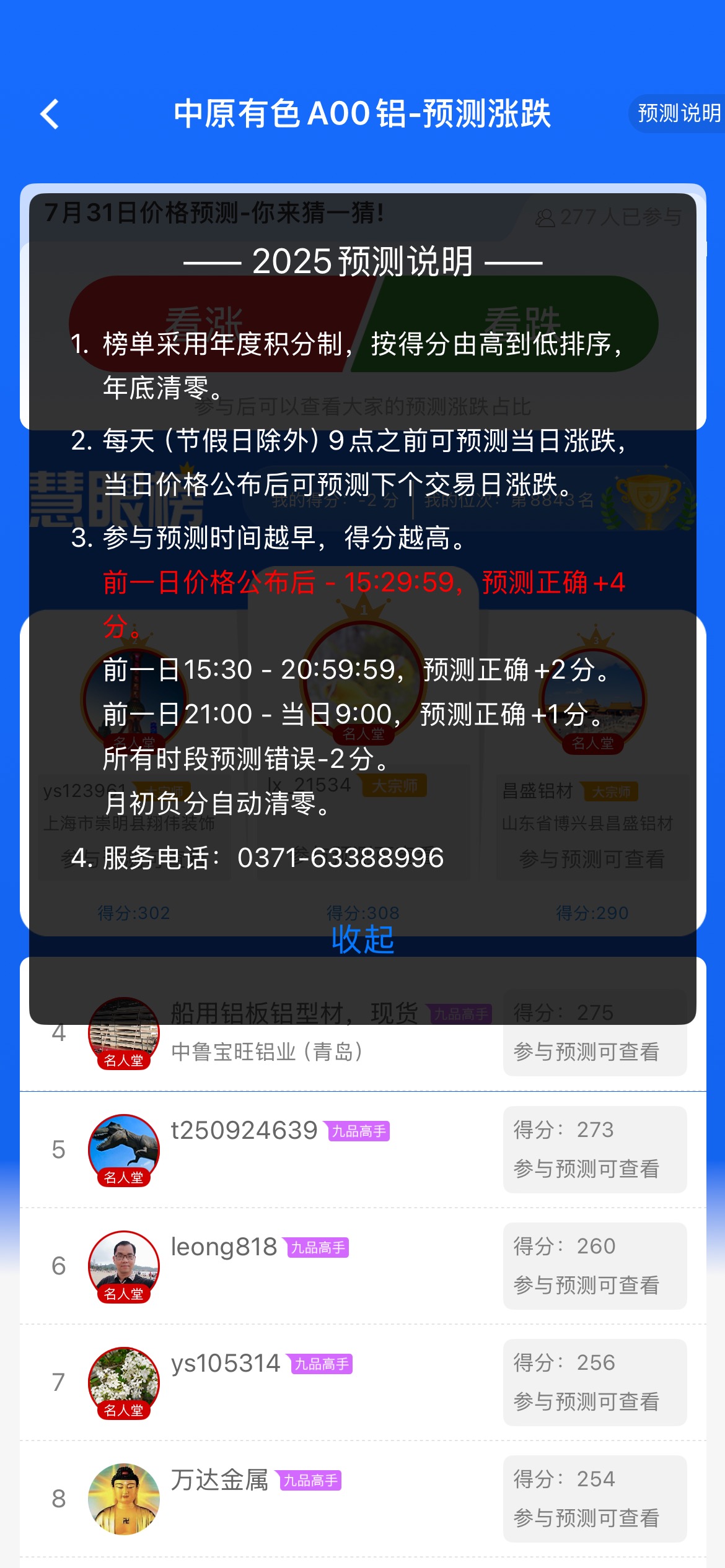Tap the 参与预测可查看 box for t250924639

click(595, 1149)
